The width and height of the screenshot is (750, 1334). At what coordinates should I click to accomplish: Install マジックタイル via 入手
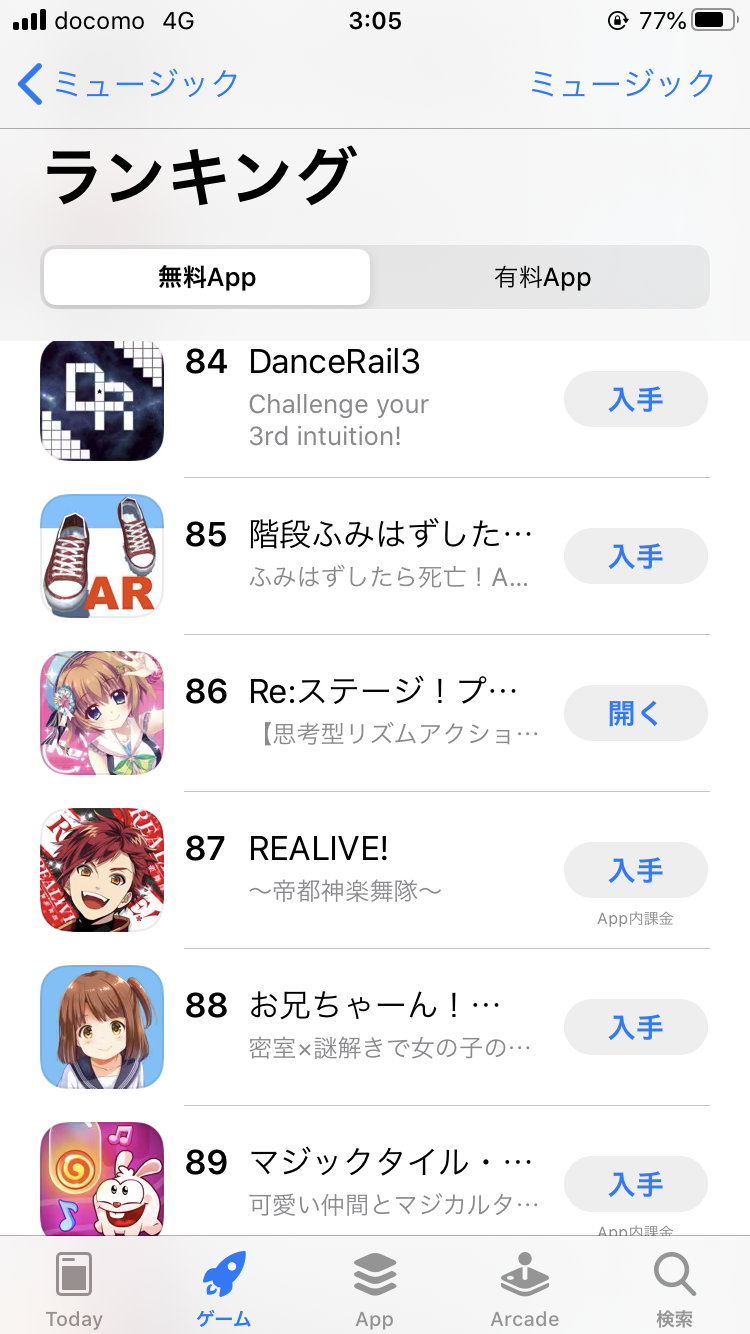pos(635,1184)
